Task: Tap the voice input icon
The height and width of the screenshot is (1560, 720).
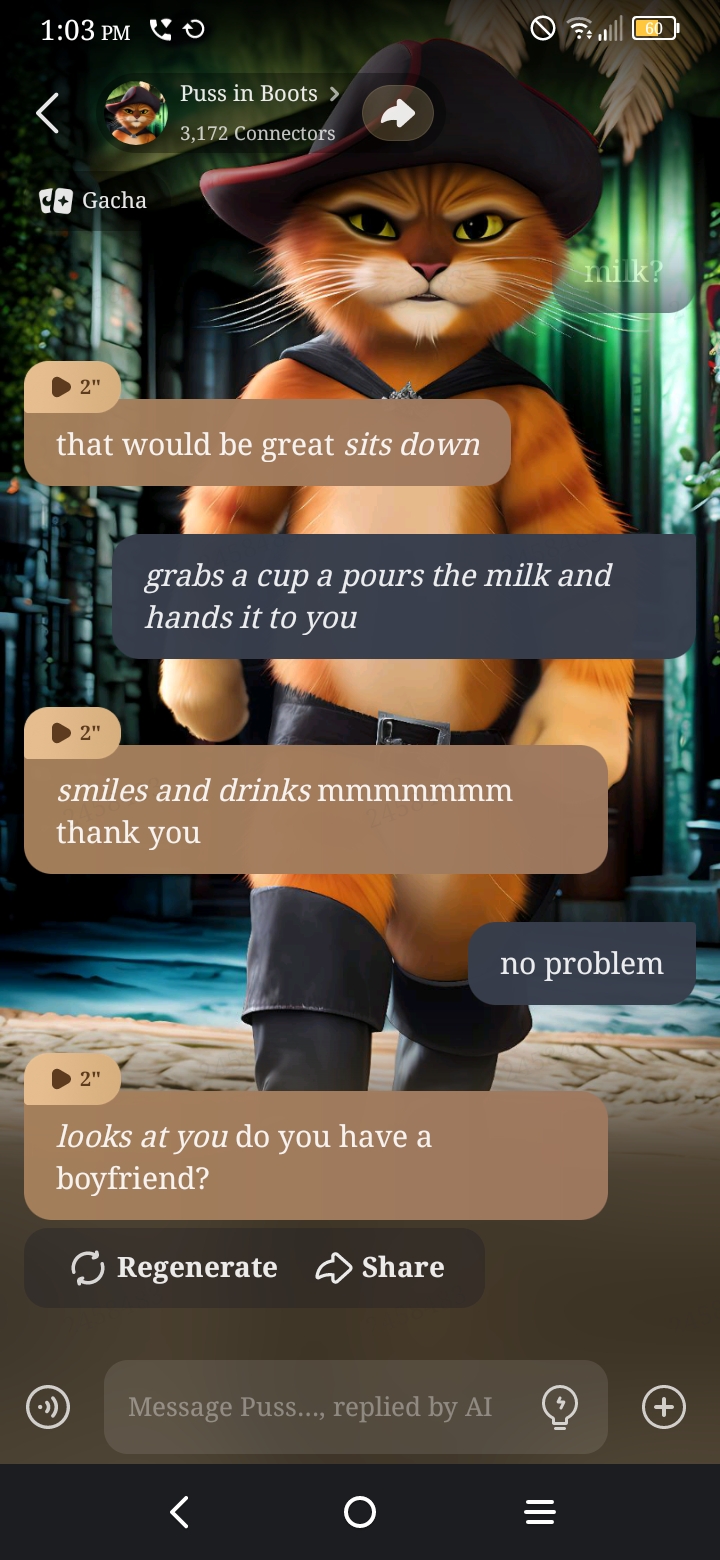Action: pos(48,1407)
